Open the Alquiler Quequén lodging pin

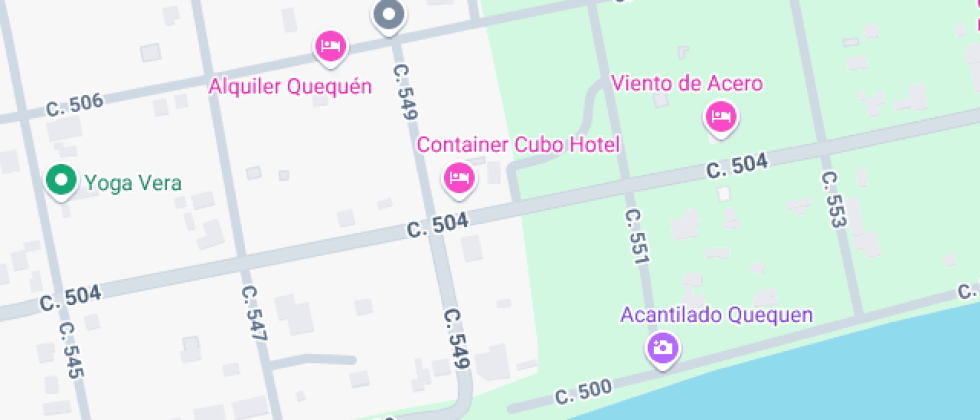(x=330, y=45)
